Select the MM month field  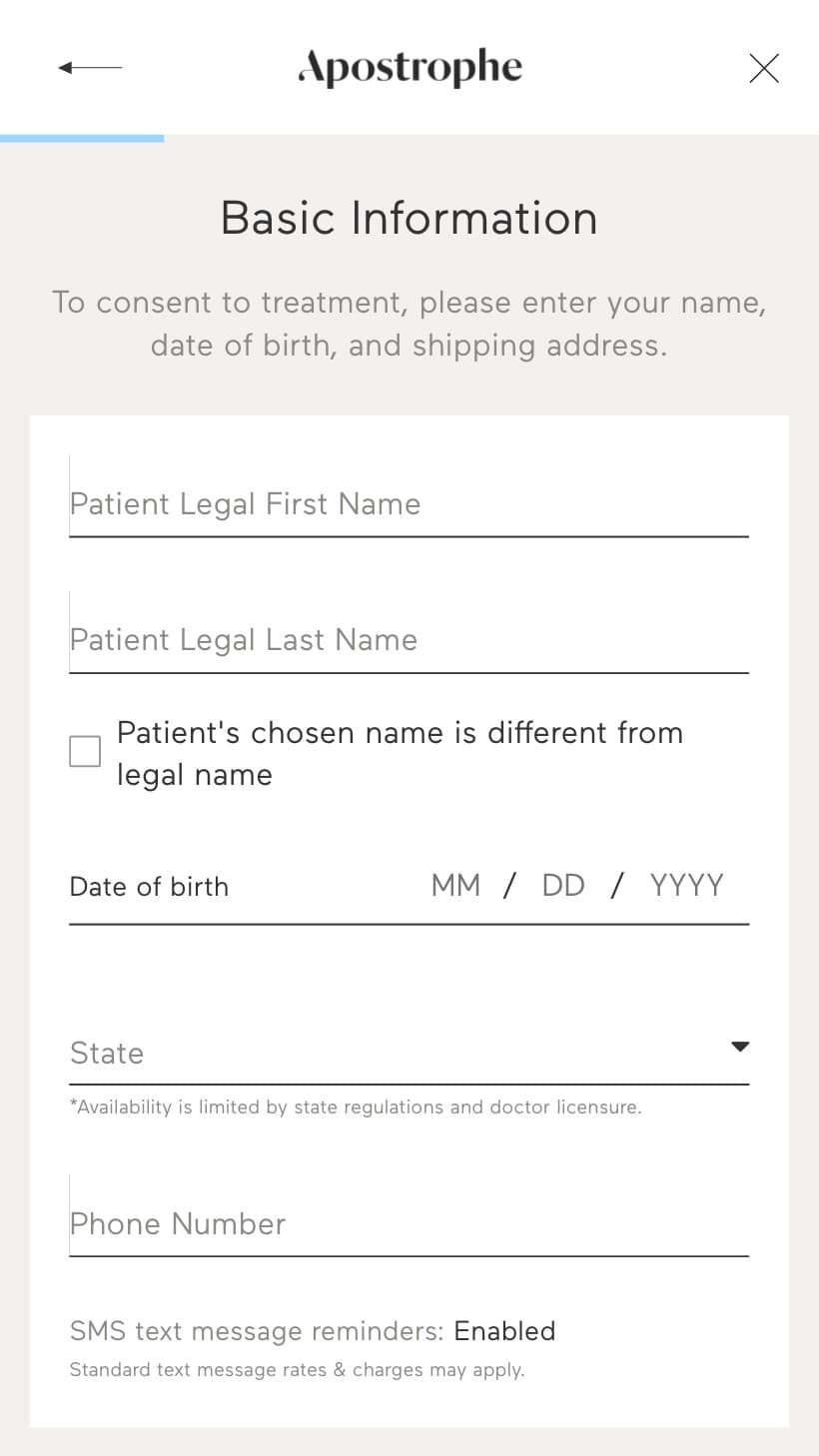456,885
